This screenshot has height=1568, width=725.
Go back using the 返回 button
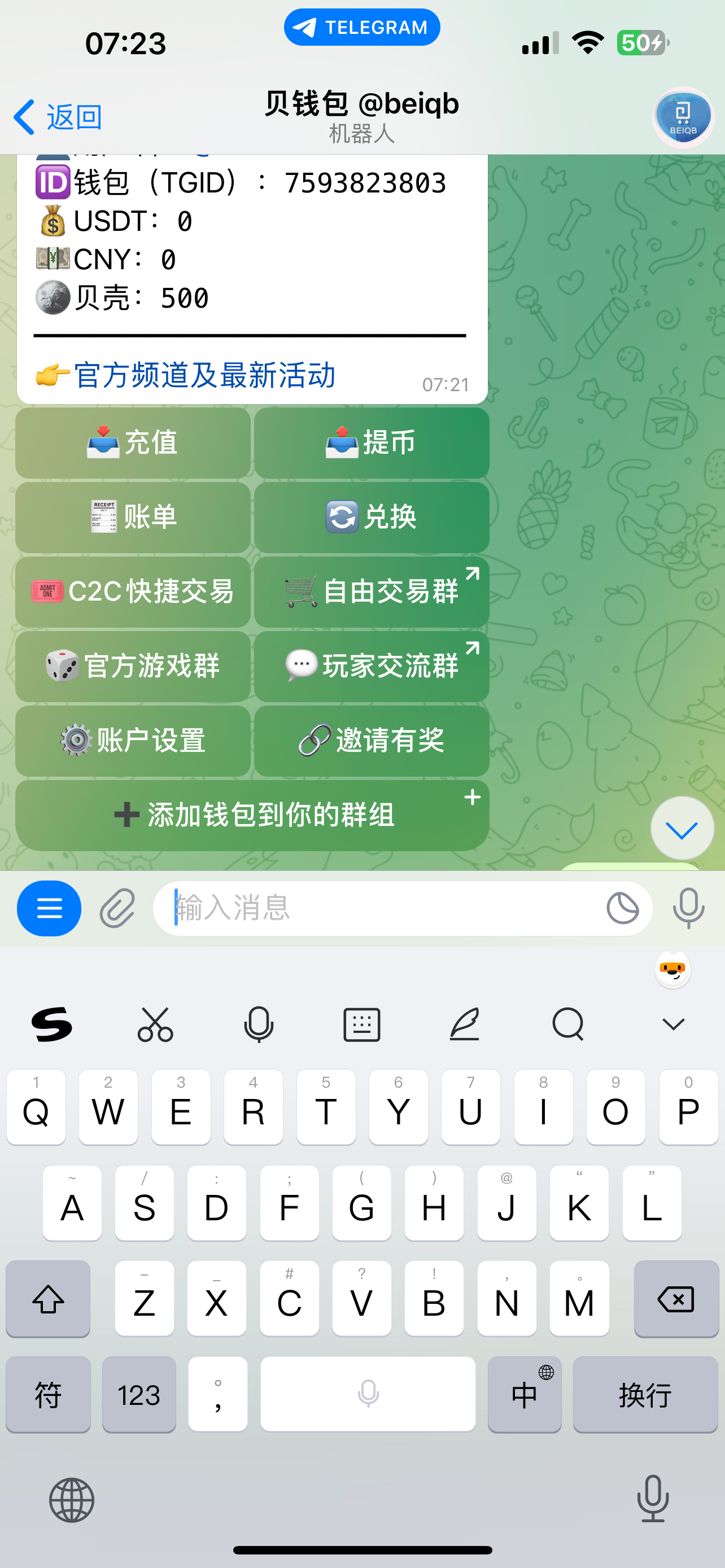click(58, 116)
